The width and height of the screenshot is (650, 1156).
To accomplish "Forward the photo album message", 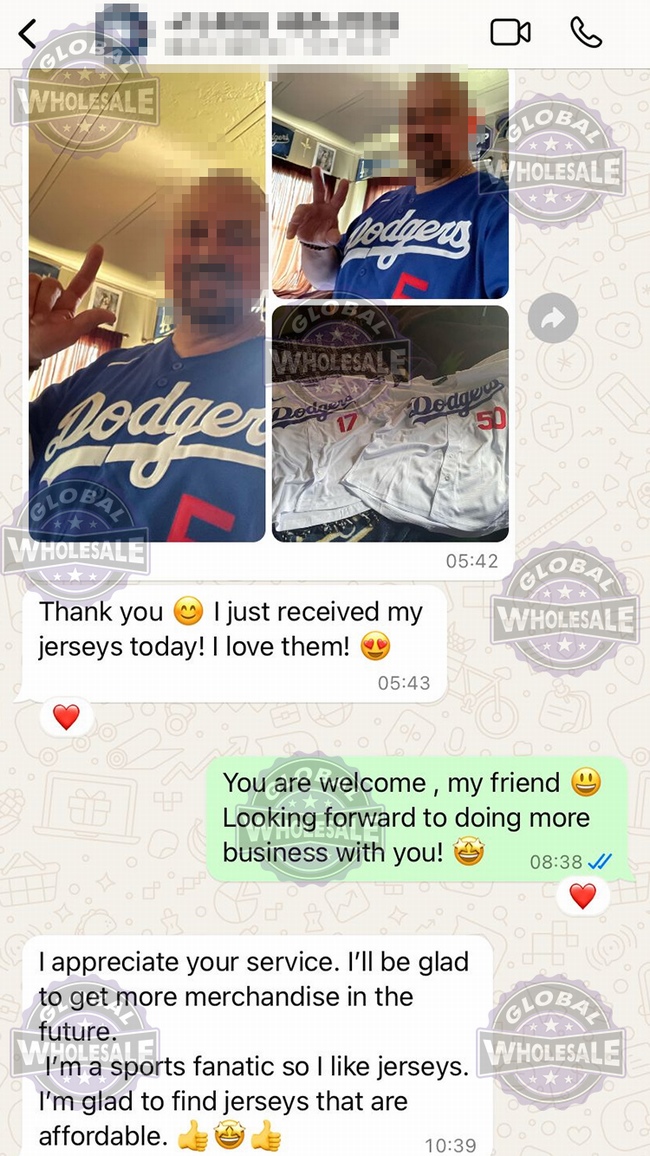I will click(x=553, y=319).
